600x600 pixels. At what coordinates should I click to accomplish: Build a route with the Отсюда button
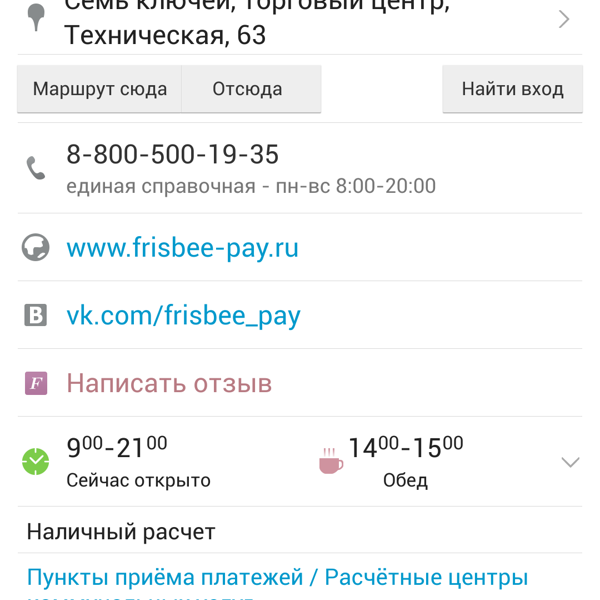click(x=248, y=89)
